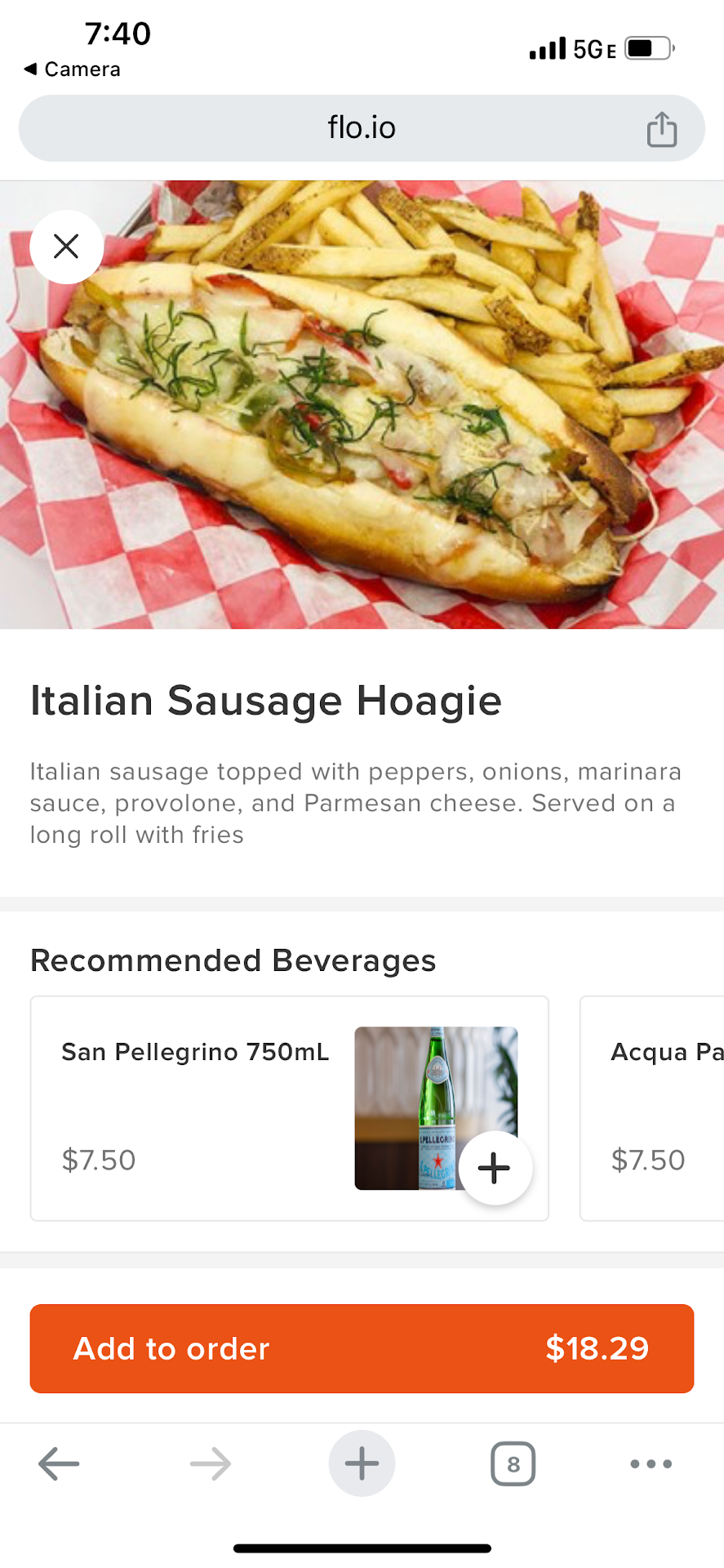Image resolution: width=724 pixels, height=1568 pixels.
Task: Tap the flo.io address bar
Action: click(x=362, y=128)
